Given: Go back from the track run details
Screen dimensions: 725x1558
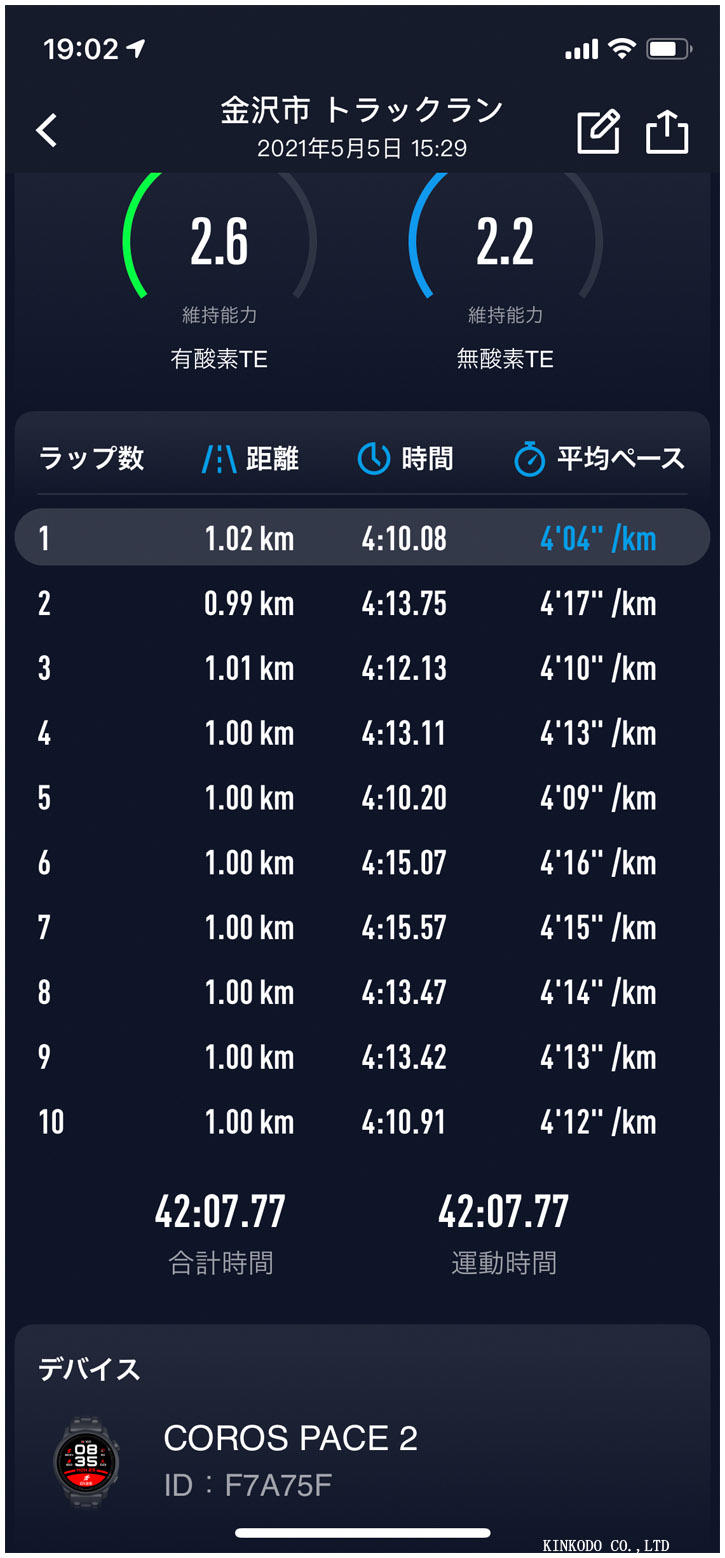Looking at the screenshot, I should (47, 130).
